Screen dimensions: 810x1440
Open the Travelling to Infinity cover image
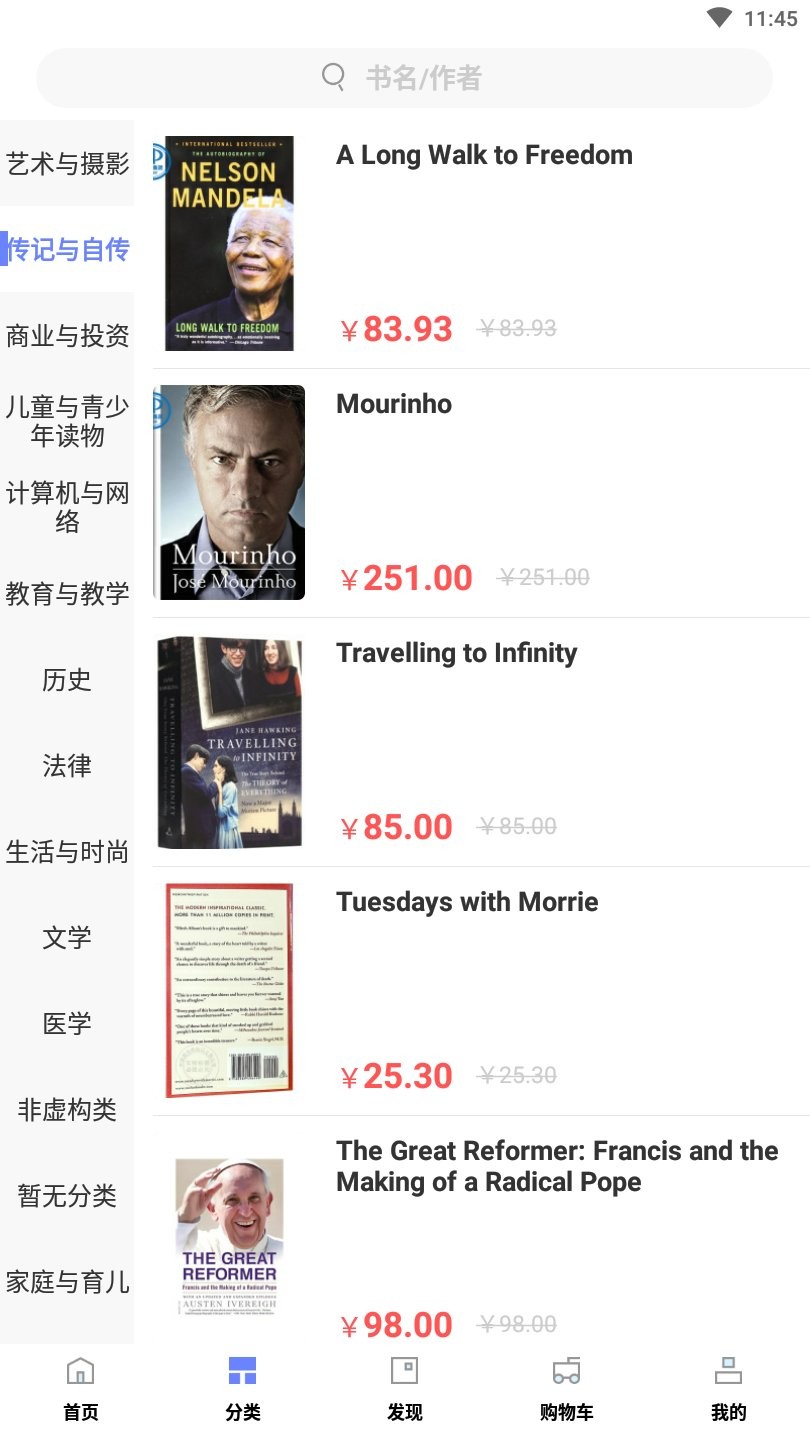point(229,740)
